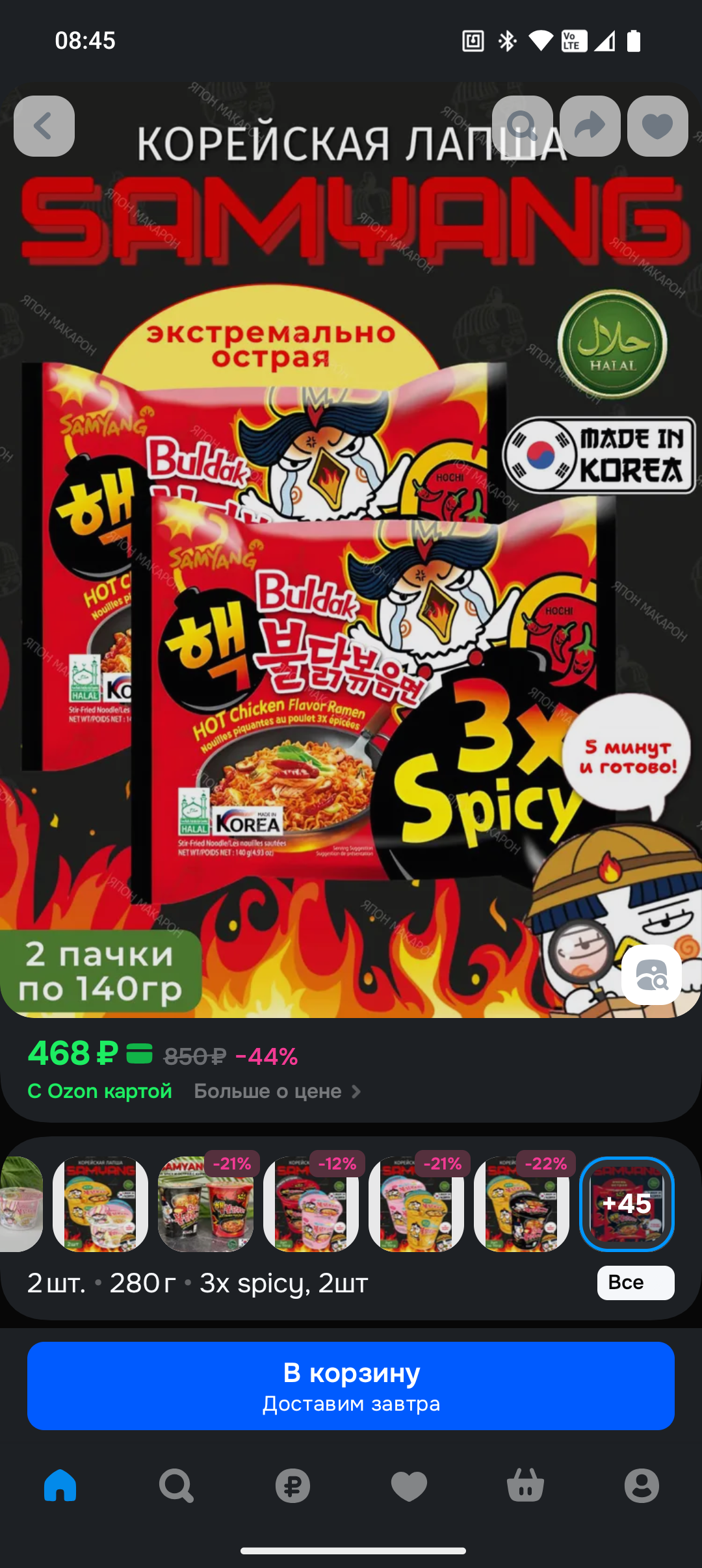
Task: Open the shopping cart tab
Action: click(525, 1485)
